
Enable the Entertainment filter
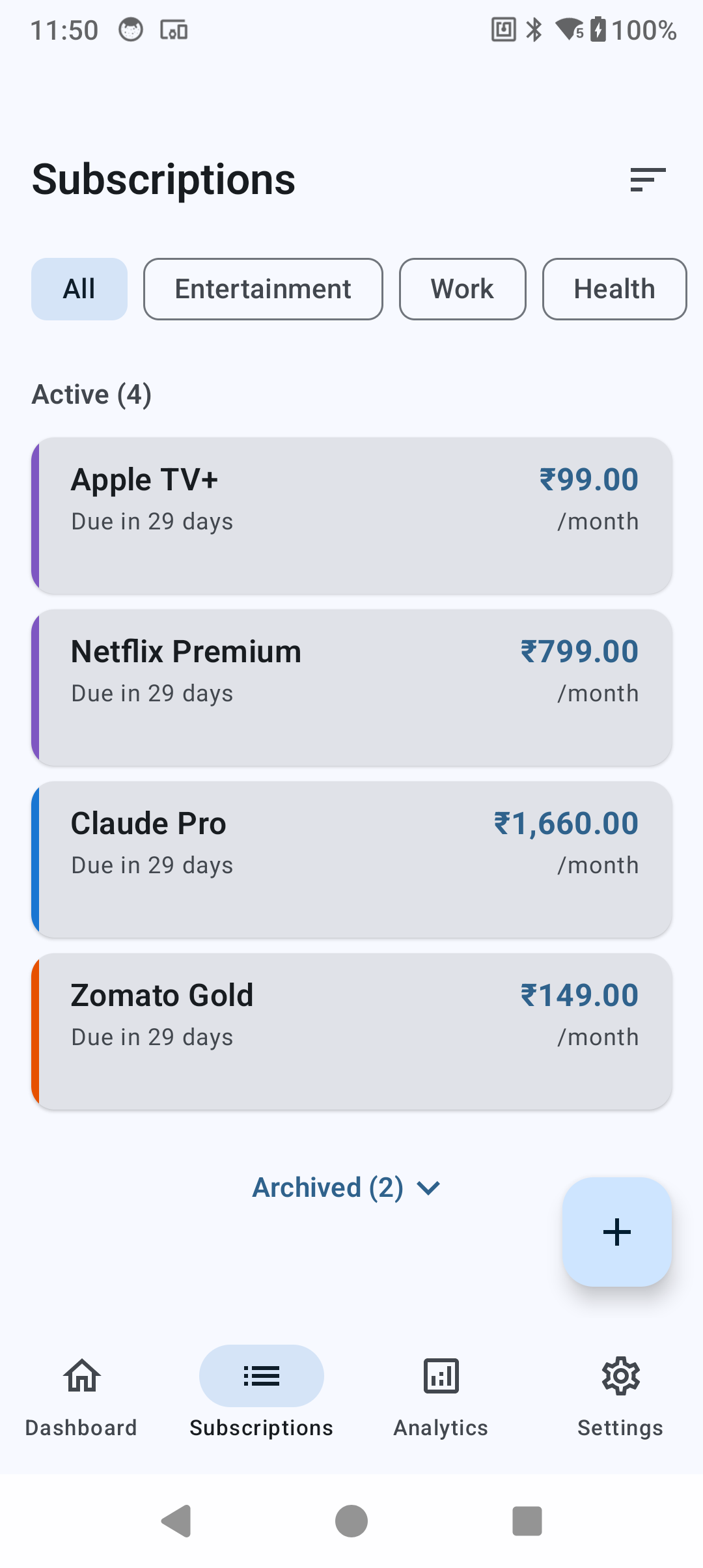click(262, 288)
